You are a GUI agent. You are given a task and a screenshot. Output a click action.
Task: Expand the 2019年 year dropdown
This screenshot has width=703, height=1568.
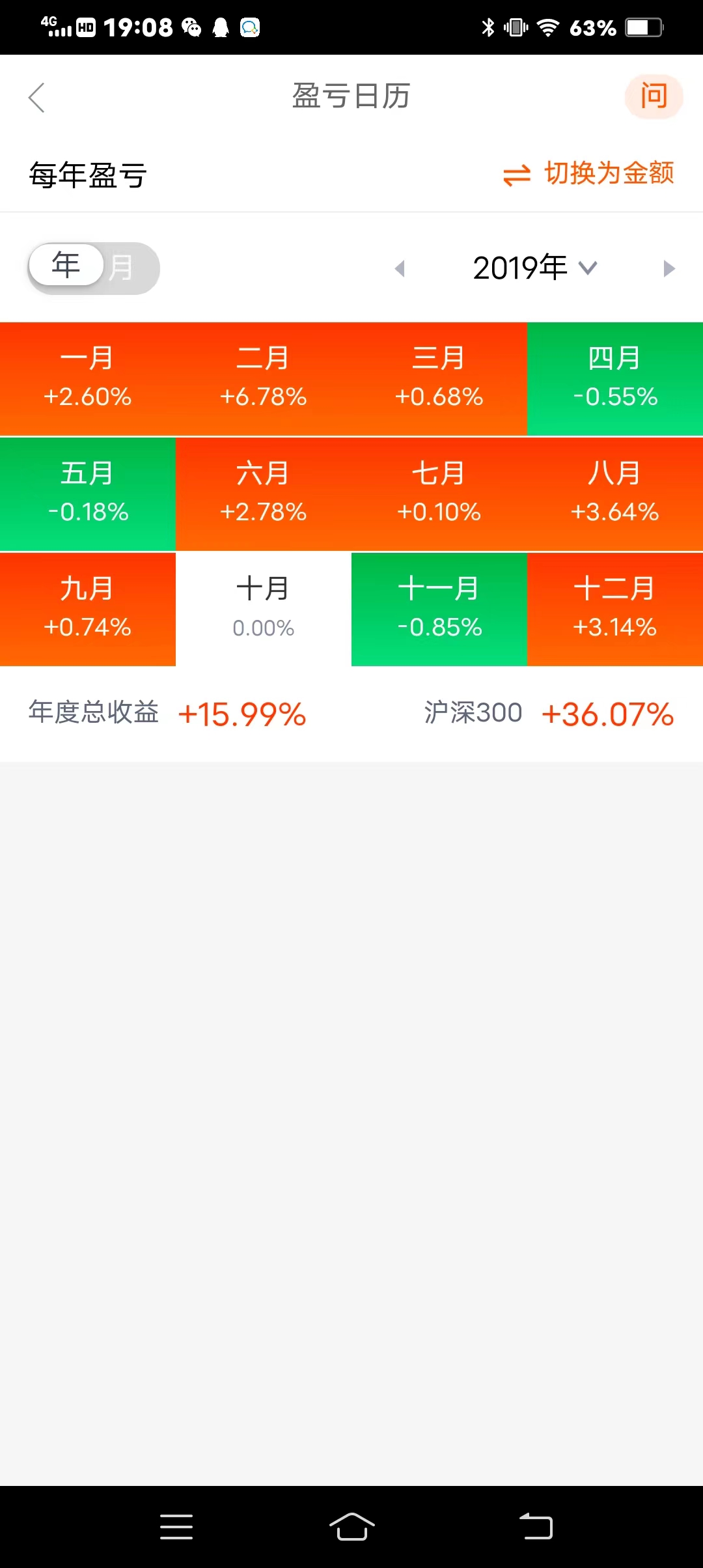click(534, 268)
